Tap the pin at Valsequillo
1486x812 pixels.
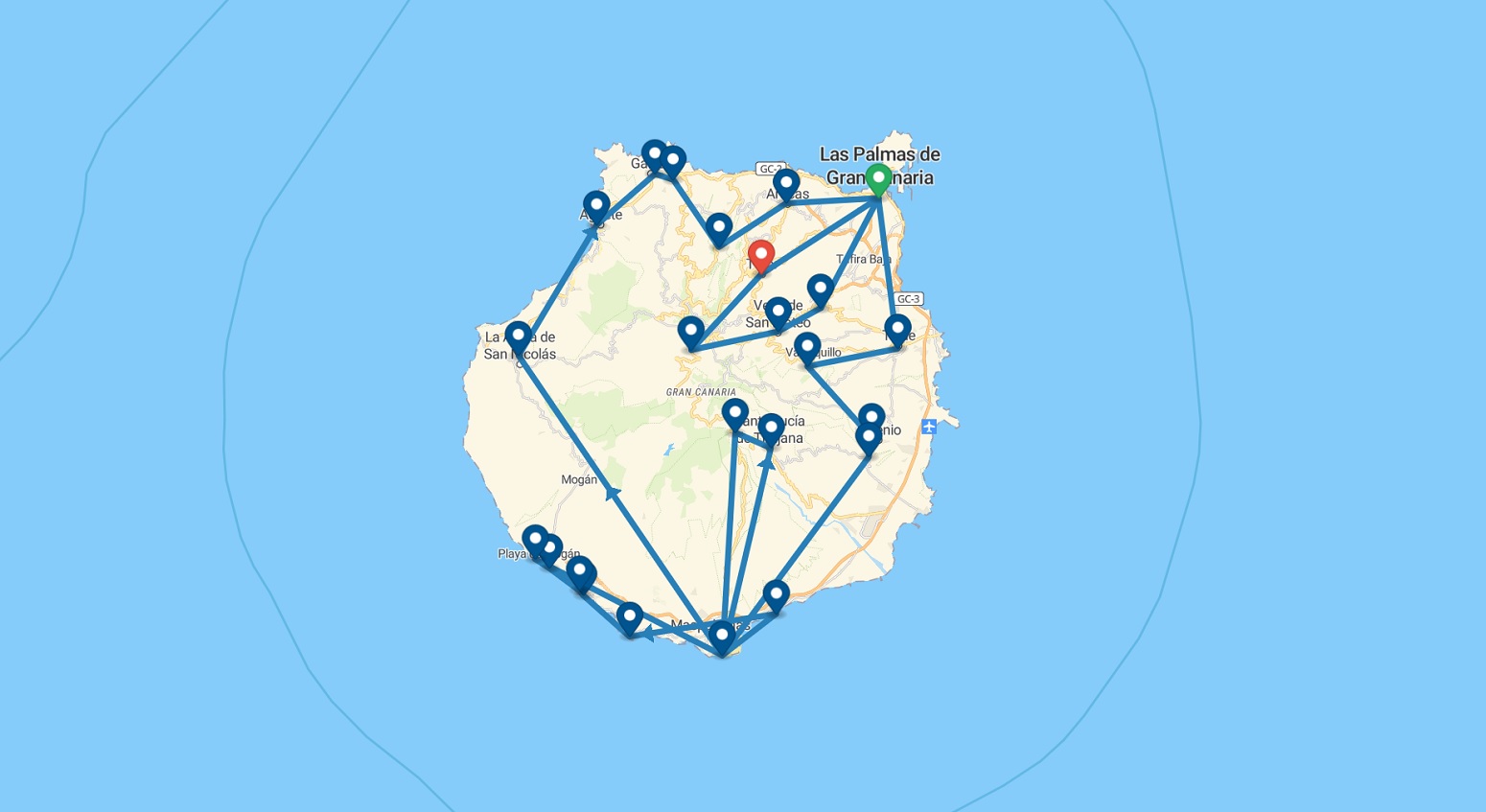pos(807,346)
